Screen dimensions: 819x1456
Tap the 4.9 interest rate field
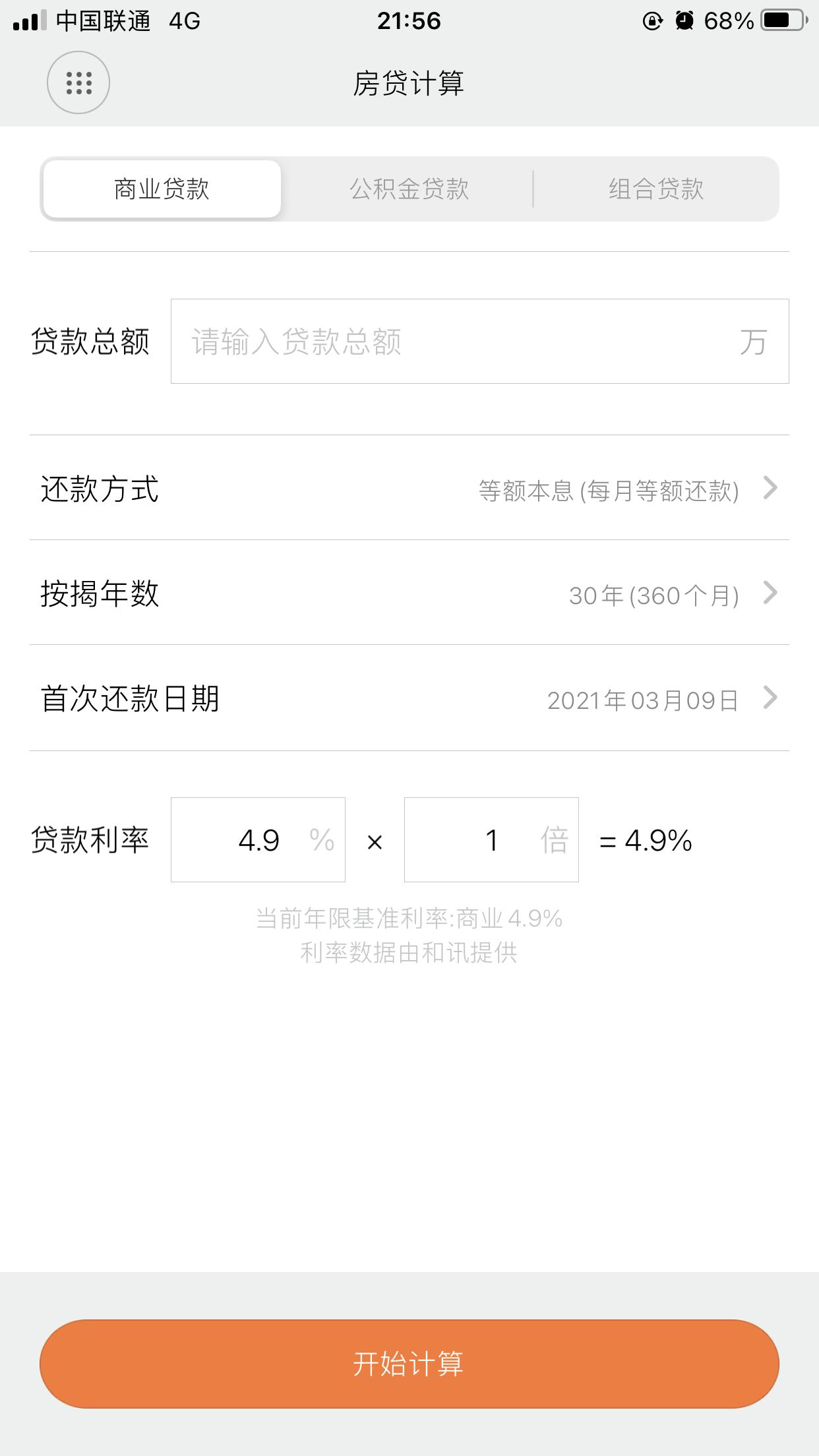[x=257, y=839]
